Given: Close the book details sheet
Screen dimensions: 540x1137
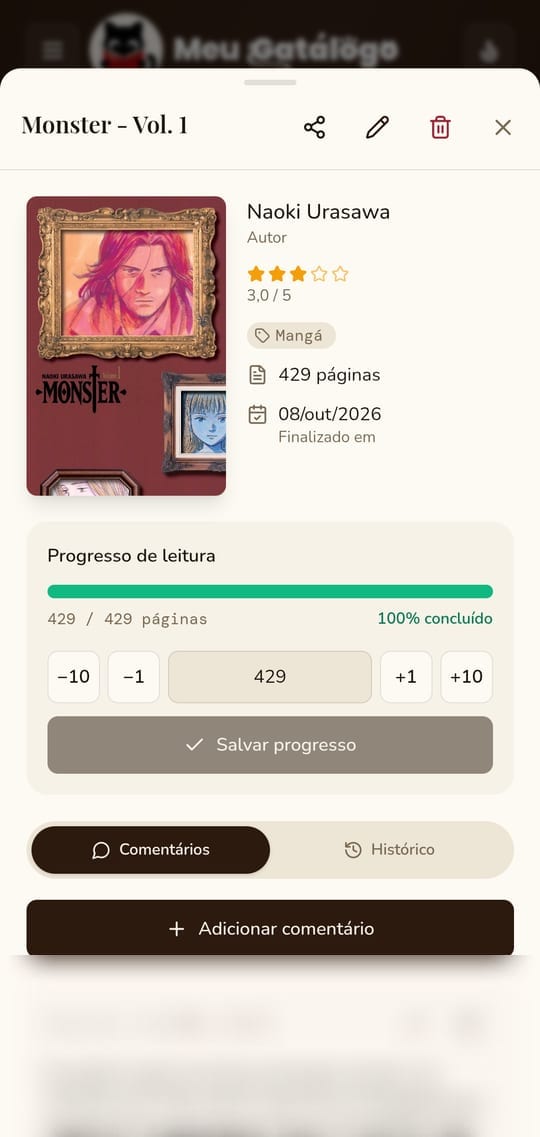Looking at the screenshot, I should (503, 128).
